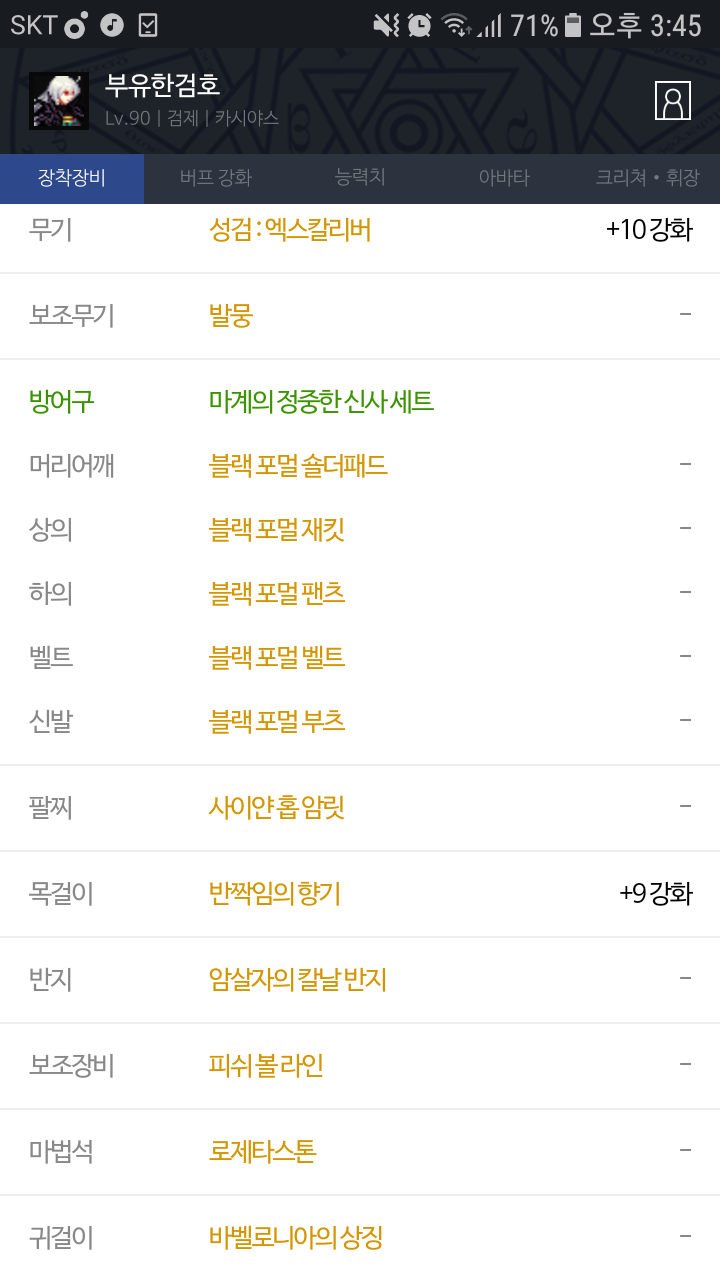The height and width of the screenshot is (1280, 720).
Task: Open the profile icon in the header
Action: pyautogui.click(x=672, y=101)
